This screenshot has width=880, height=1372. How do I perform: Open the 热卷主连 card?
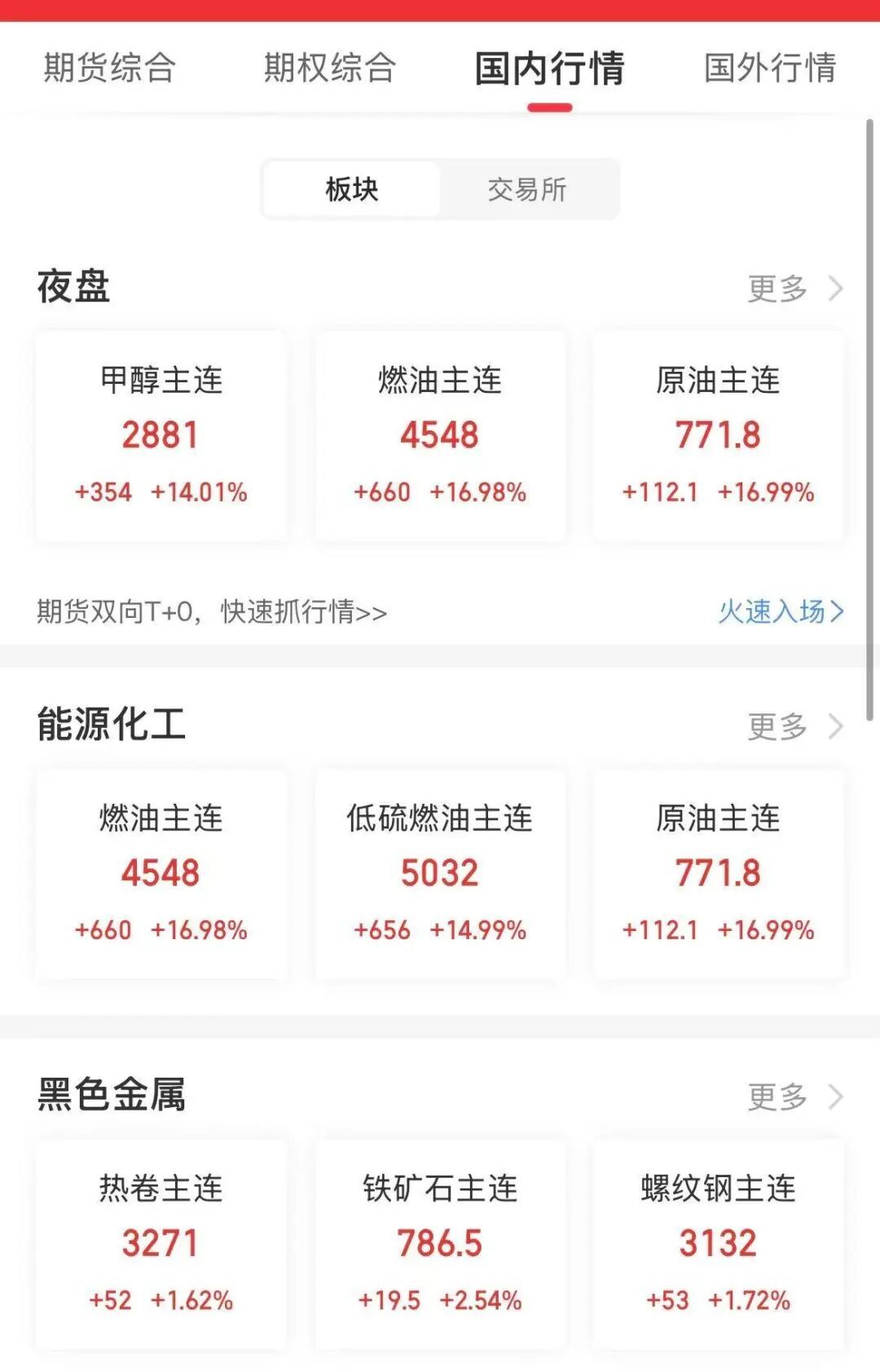pos(161,1243)
